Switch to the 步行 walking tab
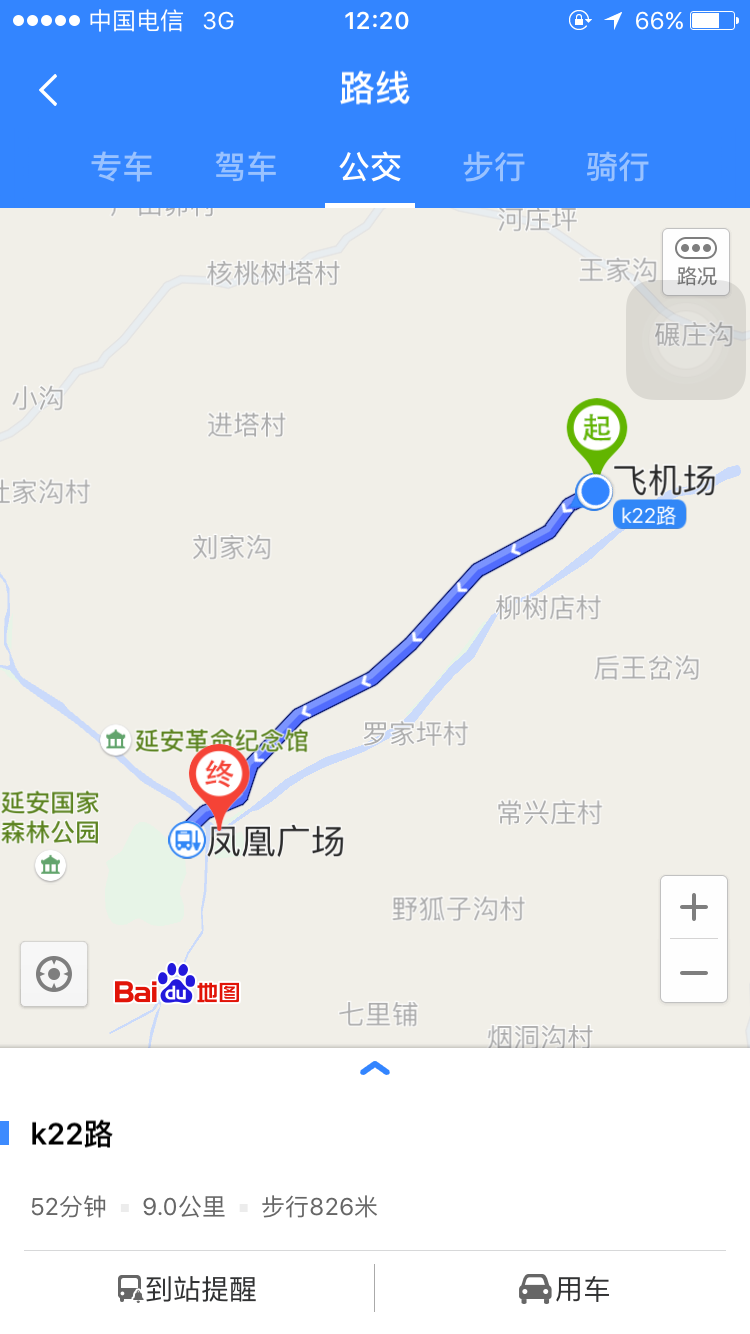The height and width of the screenshot is (1334, 750). (x=494, y=166)
